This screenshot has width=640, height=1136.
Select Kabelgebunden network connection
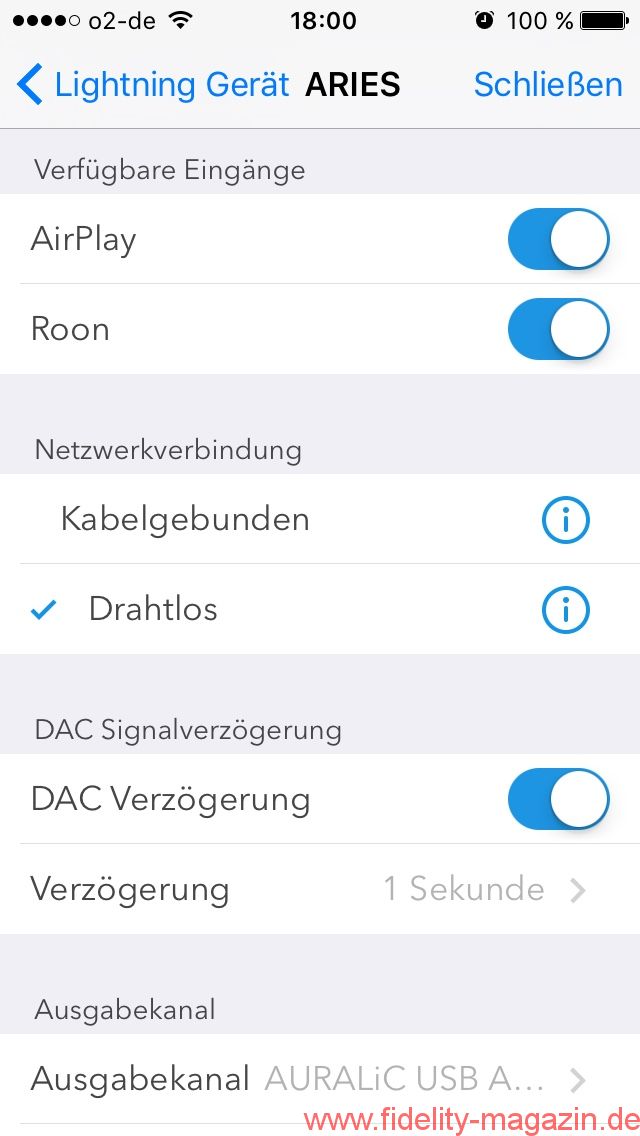[185, 519]
